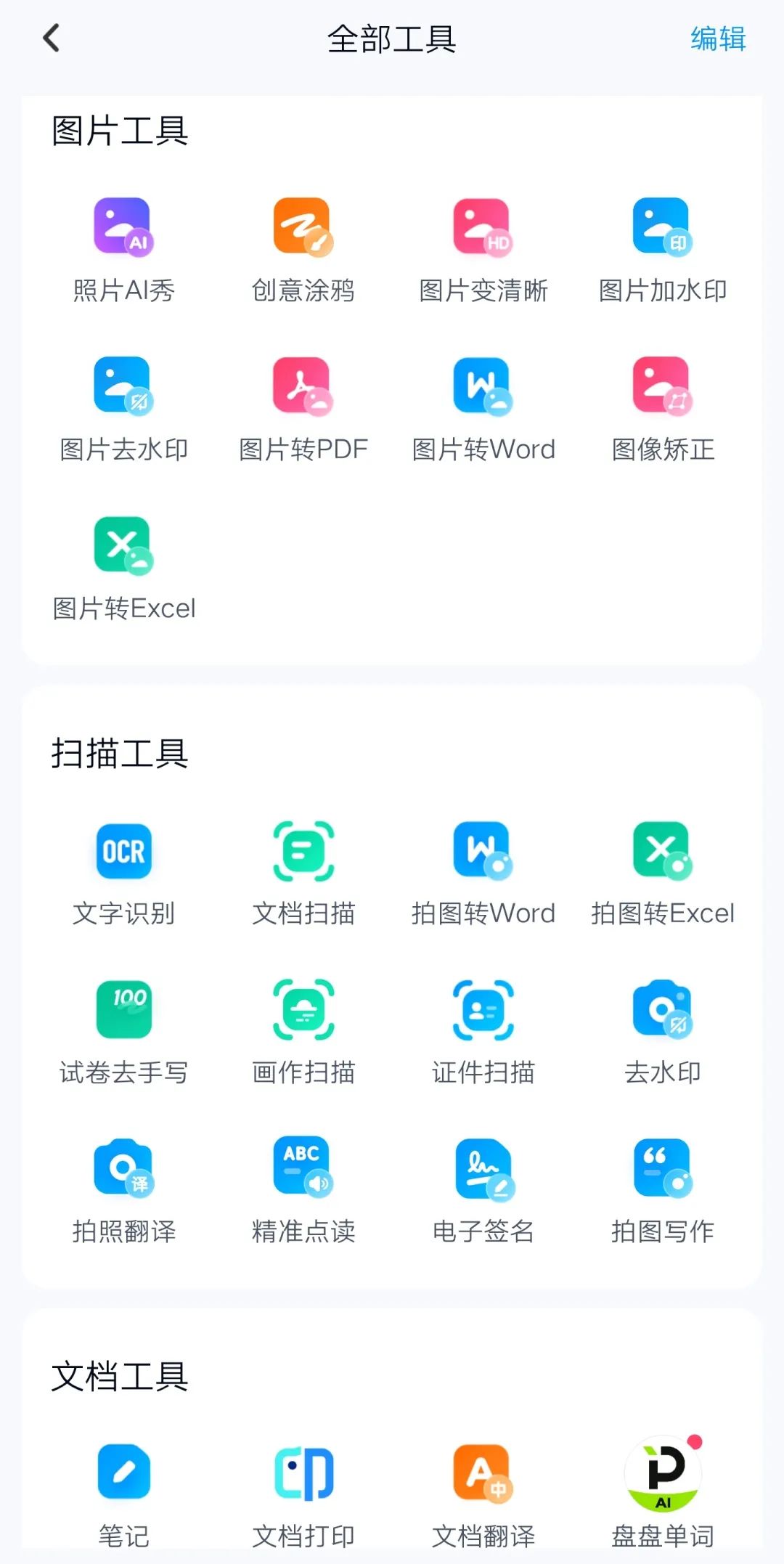Start 文字识别 OCR tool
Screen dimensions: 784x1564
[123, 851]
